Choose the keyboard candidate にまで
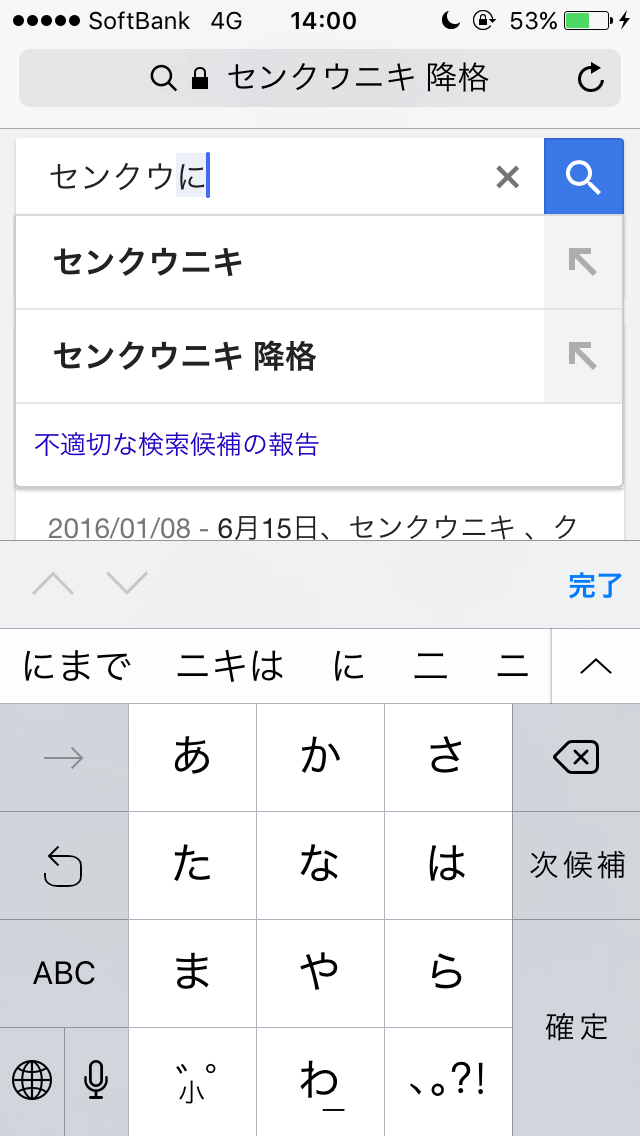This screenshot has width=640, height=1136. click(x=77, y=667)
